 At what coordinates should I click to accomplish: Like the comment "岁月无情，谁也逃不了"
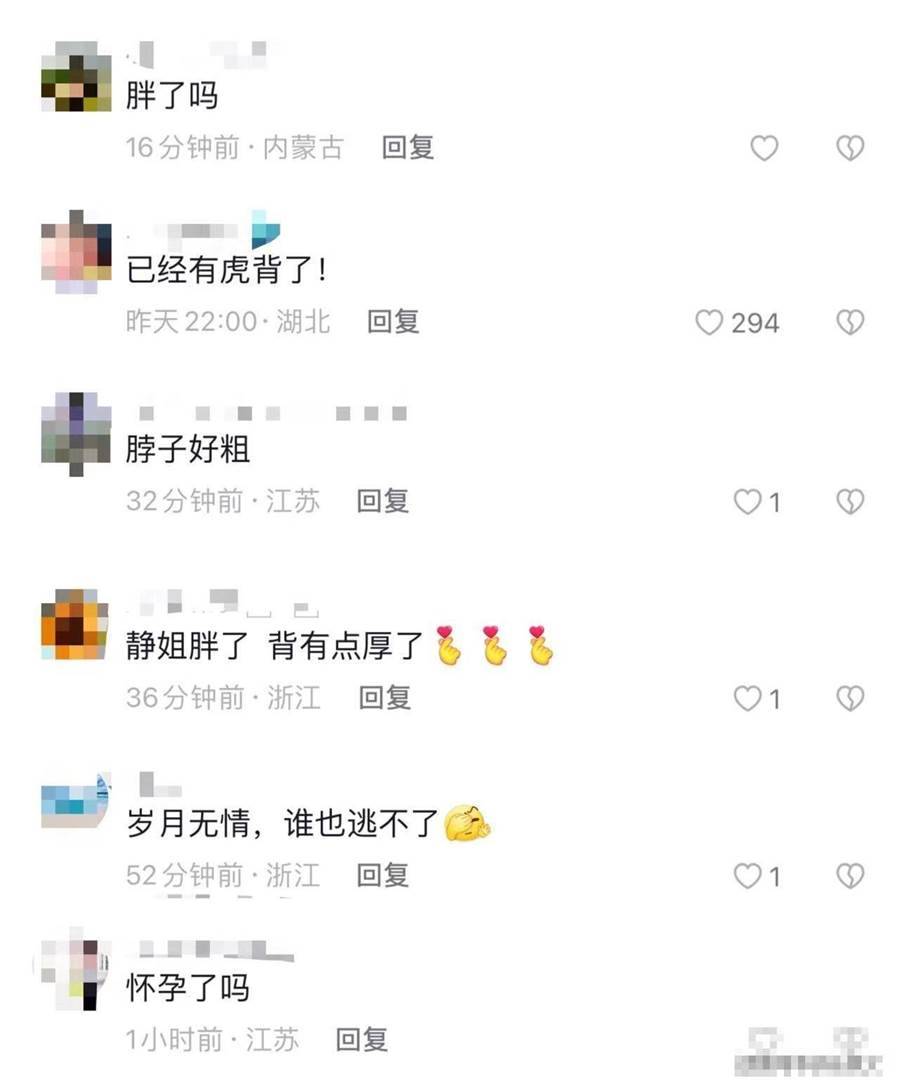click(747, 877)
